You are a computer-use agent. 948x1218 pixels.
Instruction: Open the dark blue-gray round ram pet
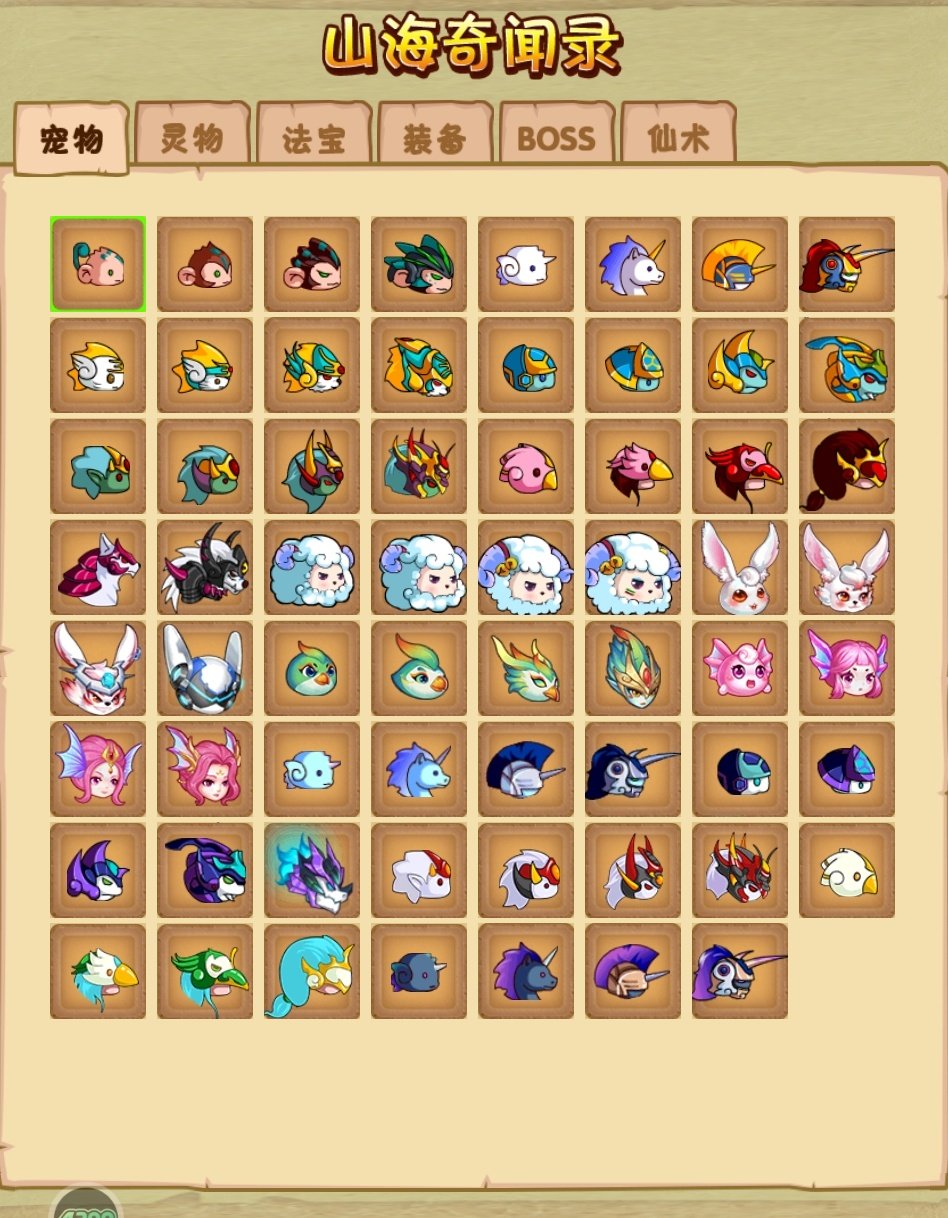coord(419,971)
